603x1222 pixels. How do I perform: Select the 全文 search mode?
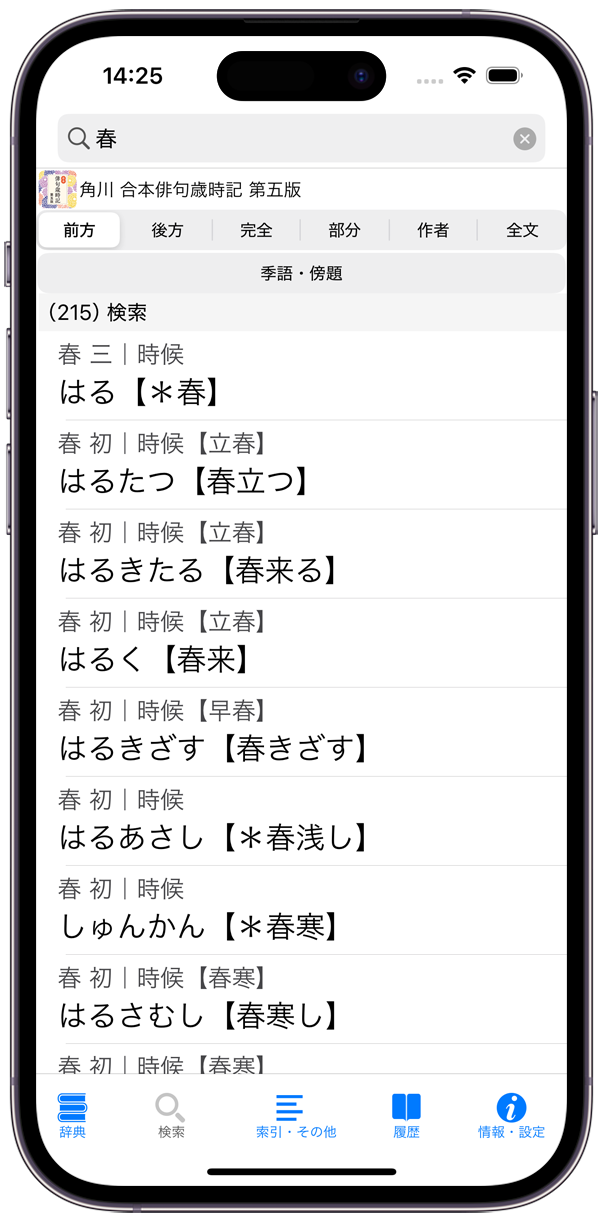point(522,230)
